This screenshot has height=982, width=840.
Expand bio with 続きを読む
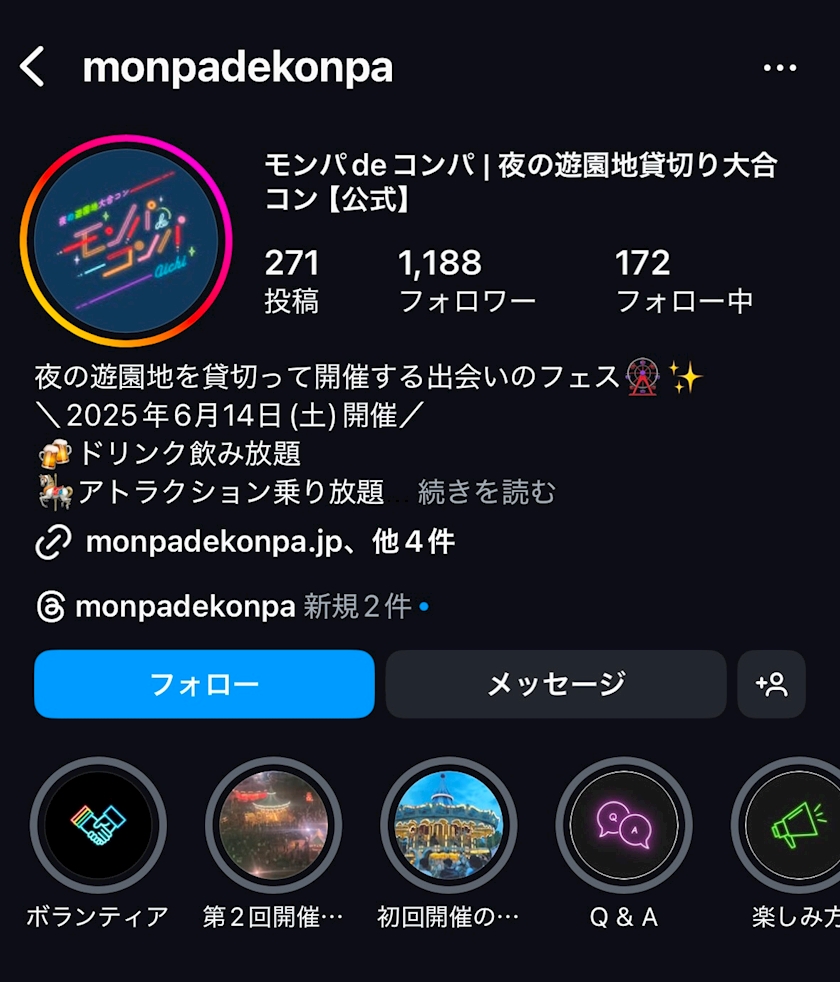[487, 492]
